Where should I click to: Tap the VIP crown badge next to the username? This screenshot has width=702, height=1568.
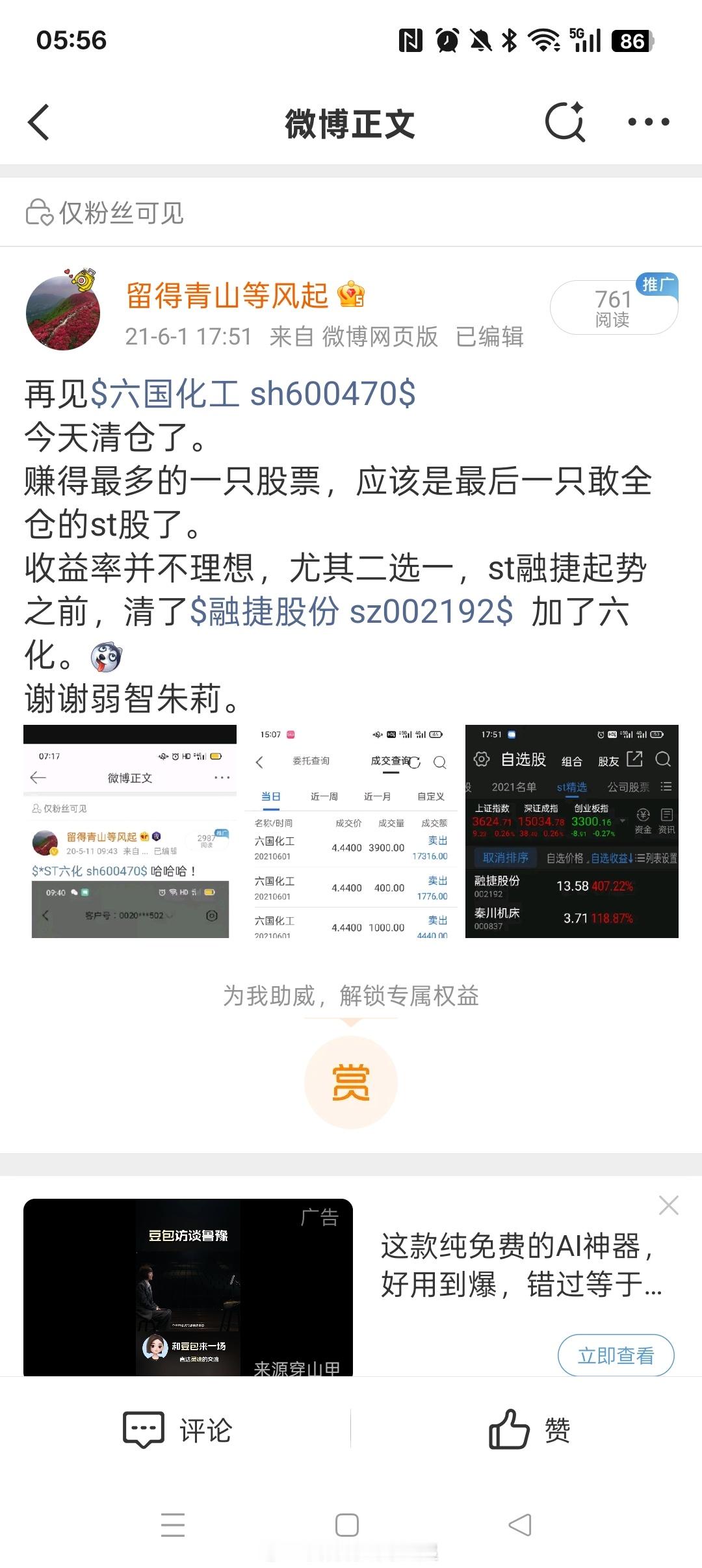point(350,296)
